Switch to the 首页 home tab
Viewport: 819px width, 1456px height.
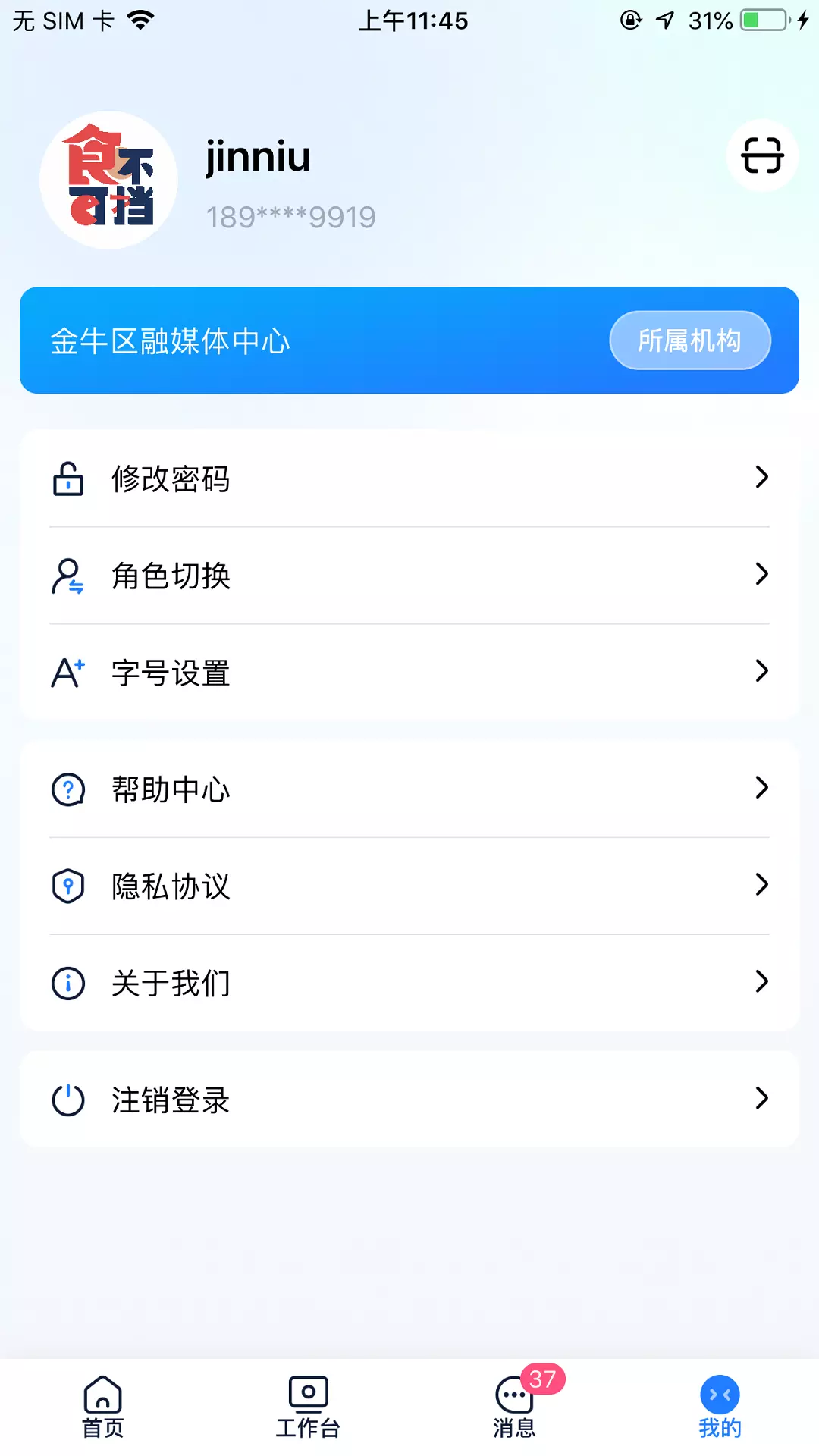click(103, 1407)
